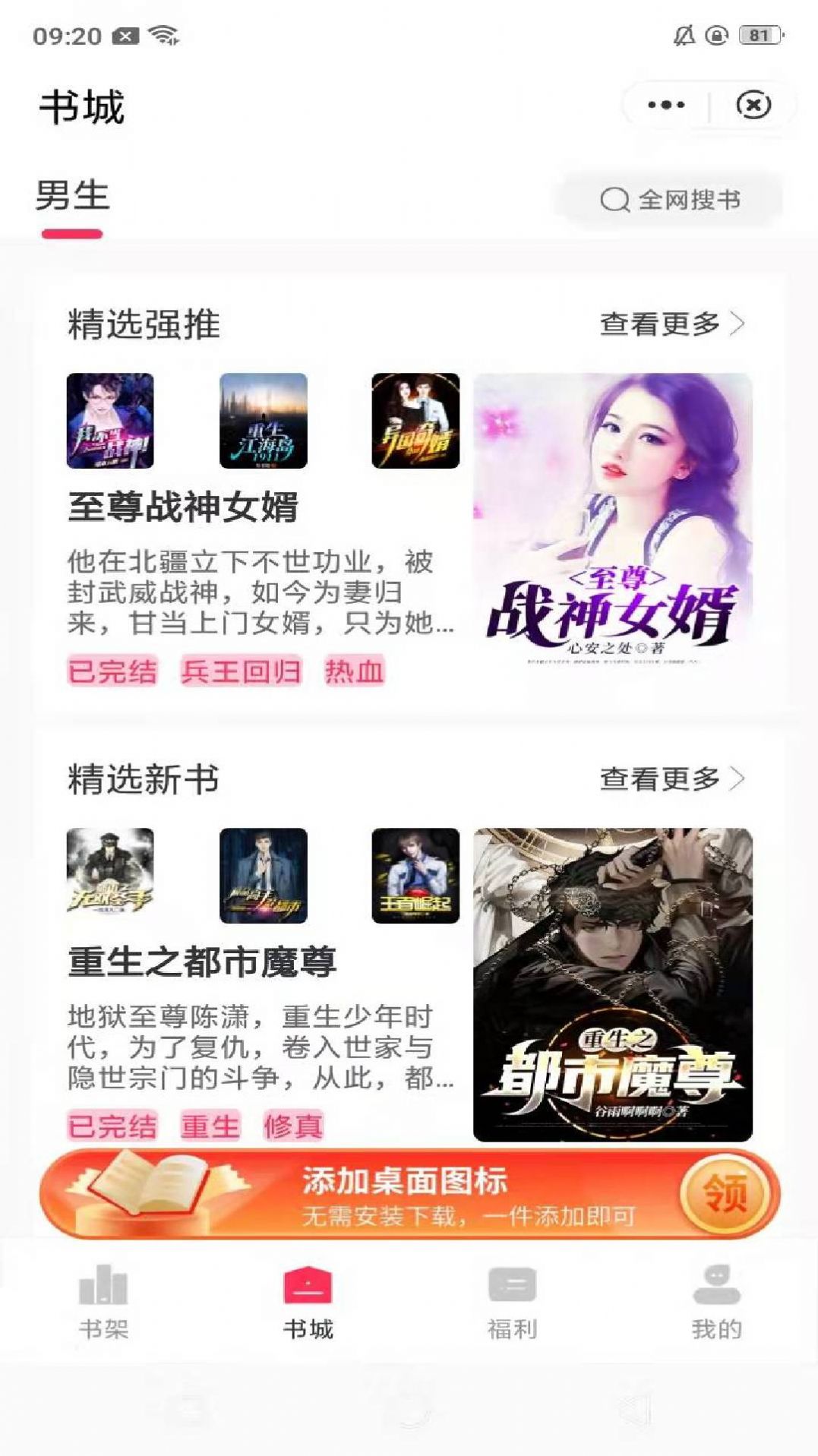Screen dimensions: 818x1456
Task: Open the 福利 welfare section icon
Action: pyautogui.click(x=511, y=1283)
